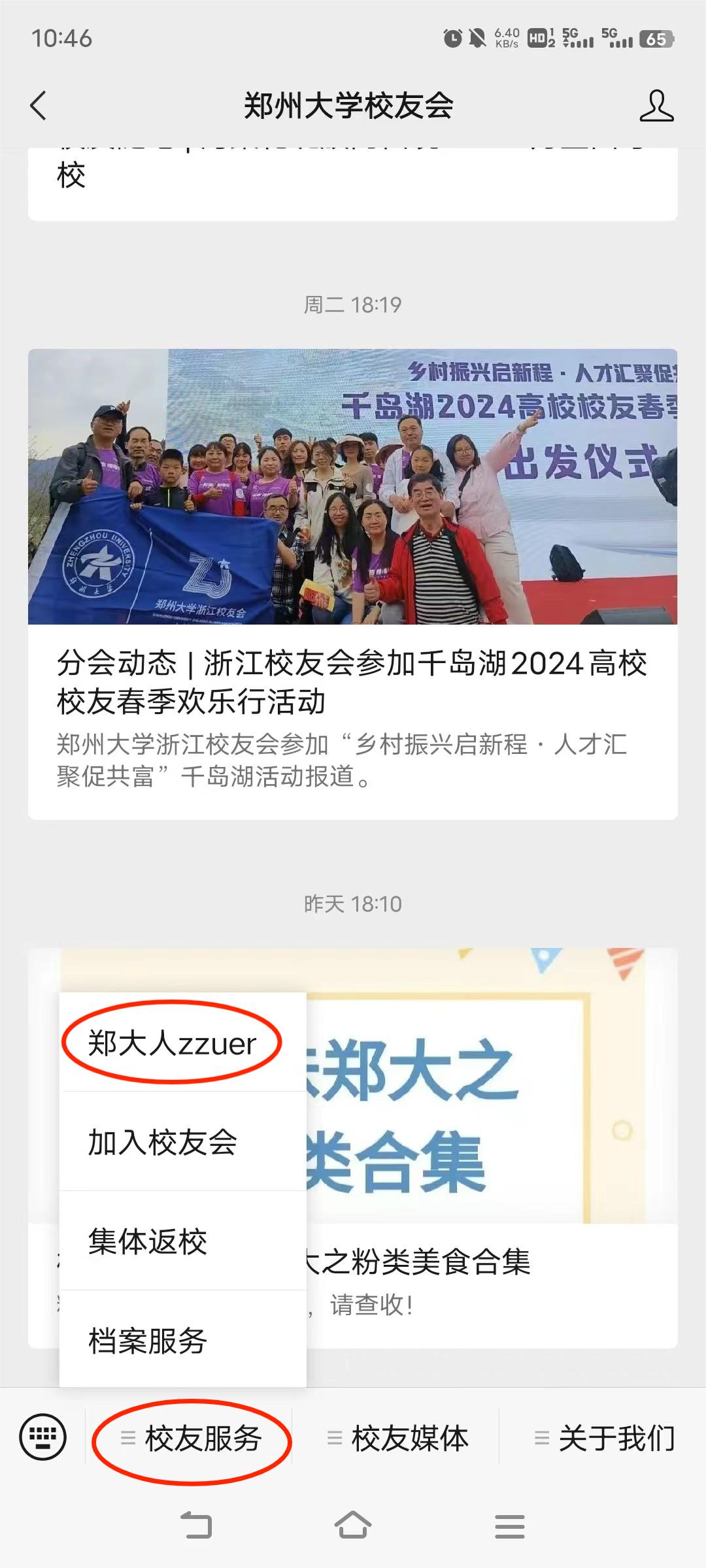This screenshot has width=706, height=1568.
Task: Select 加入校友会 menu option
Action: [163, 1143]
